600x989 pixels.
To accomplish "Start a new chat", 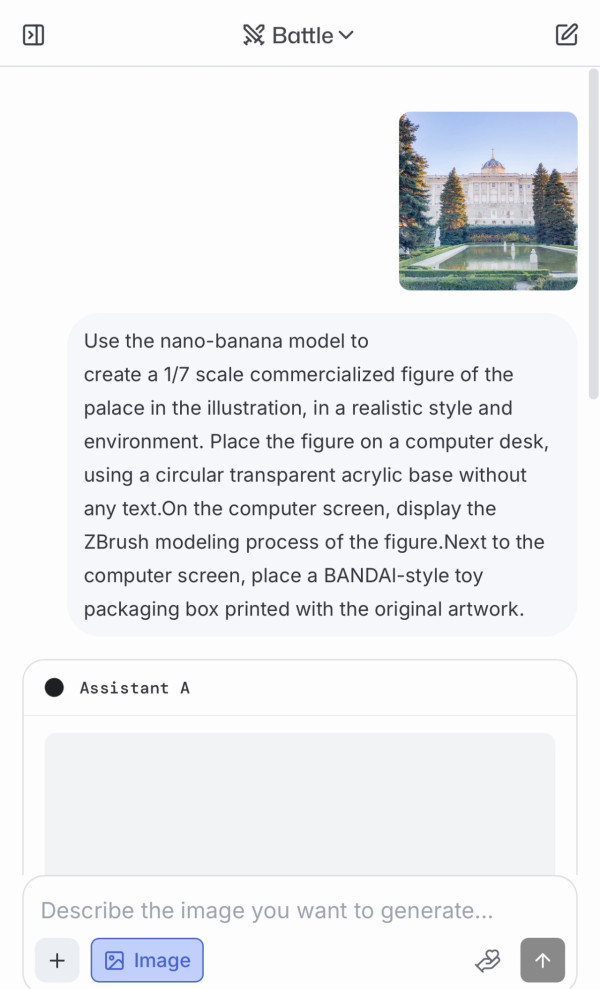I will click(566, 35).
